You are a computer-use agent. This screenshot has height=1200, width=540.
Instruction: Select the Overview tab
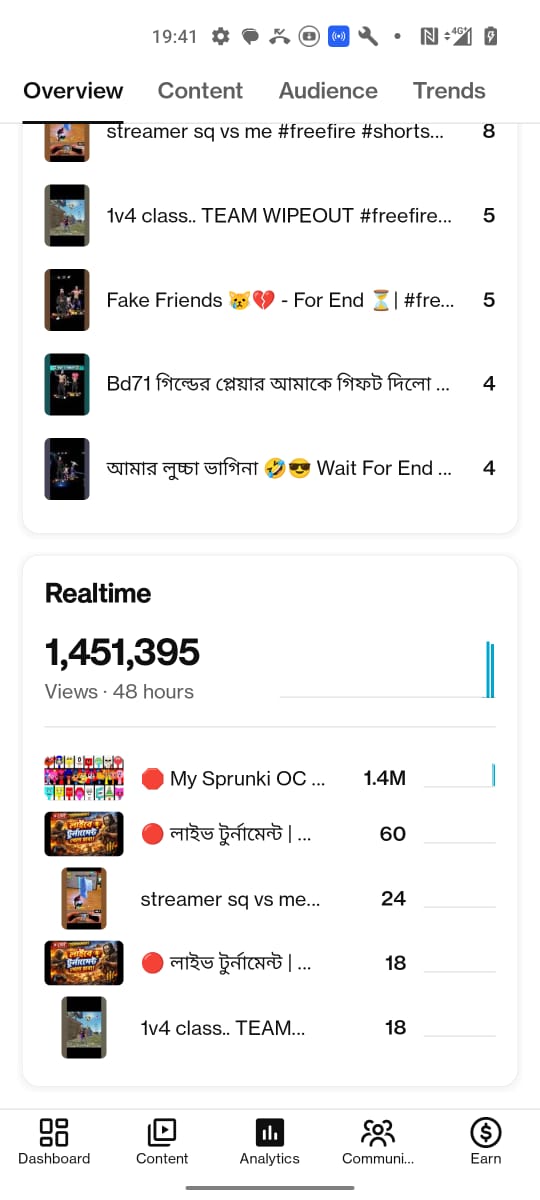(x=73, y=90)
